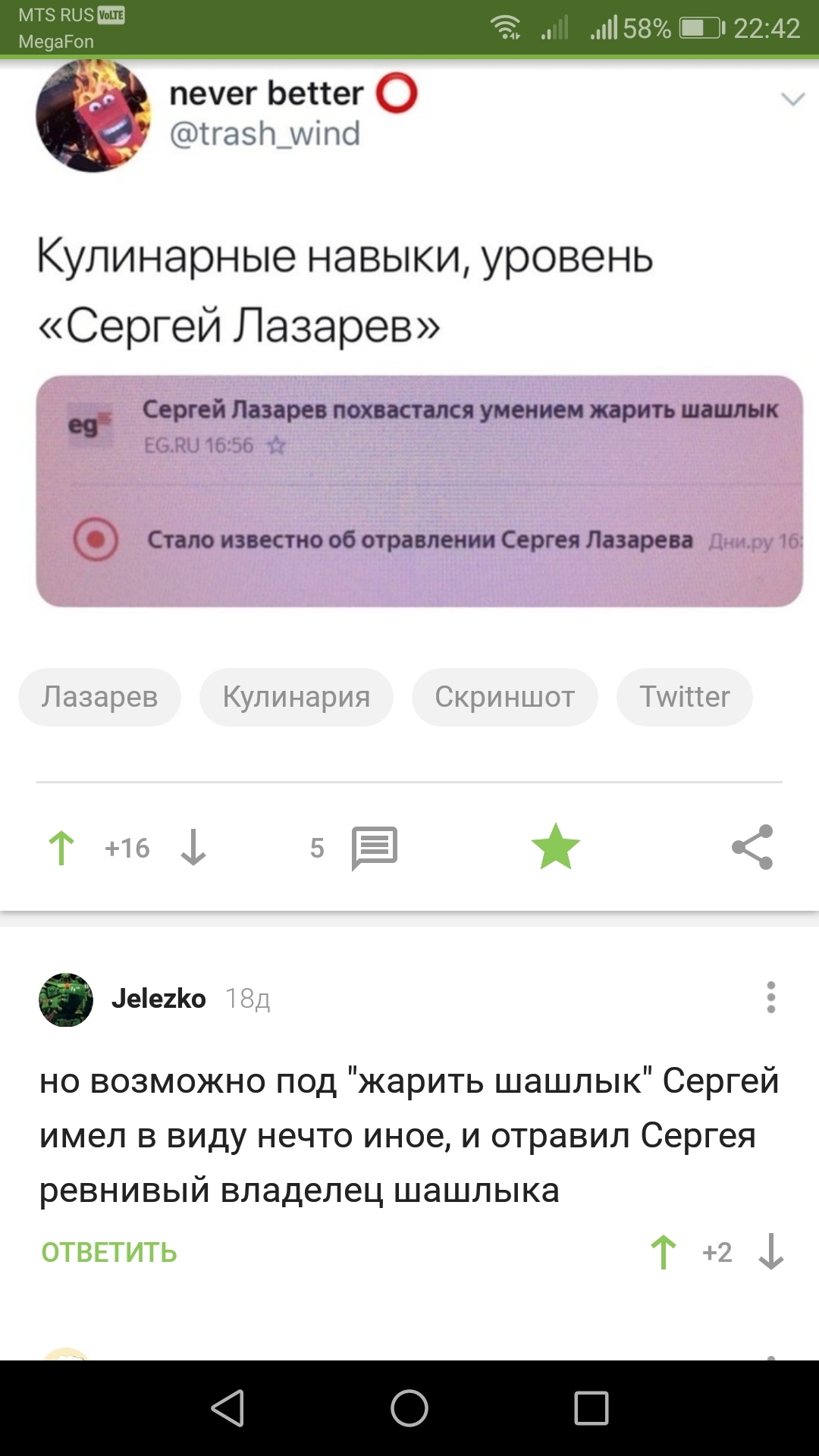
Task: Upvote Jelezko's comment
Action: pyautogui.click(x=664, y=1252)
